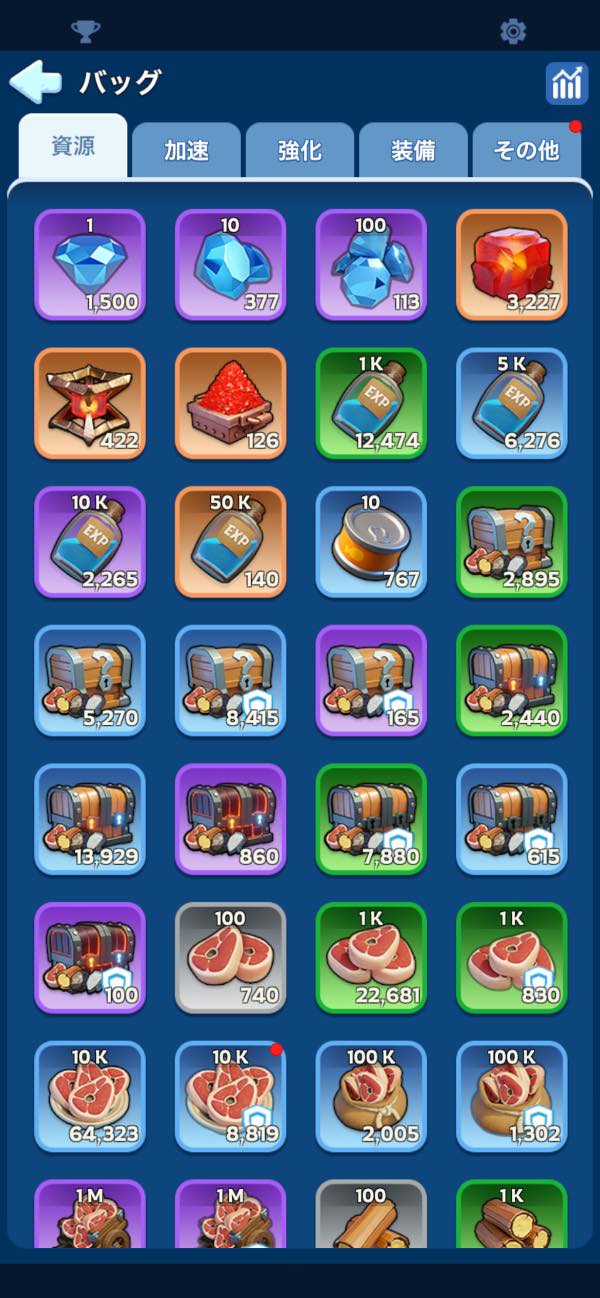
Task: Choose the 10K meat item with 64,323
Action: [x=90, y=1096]
